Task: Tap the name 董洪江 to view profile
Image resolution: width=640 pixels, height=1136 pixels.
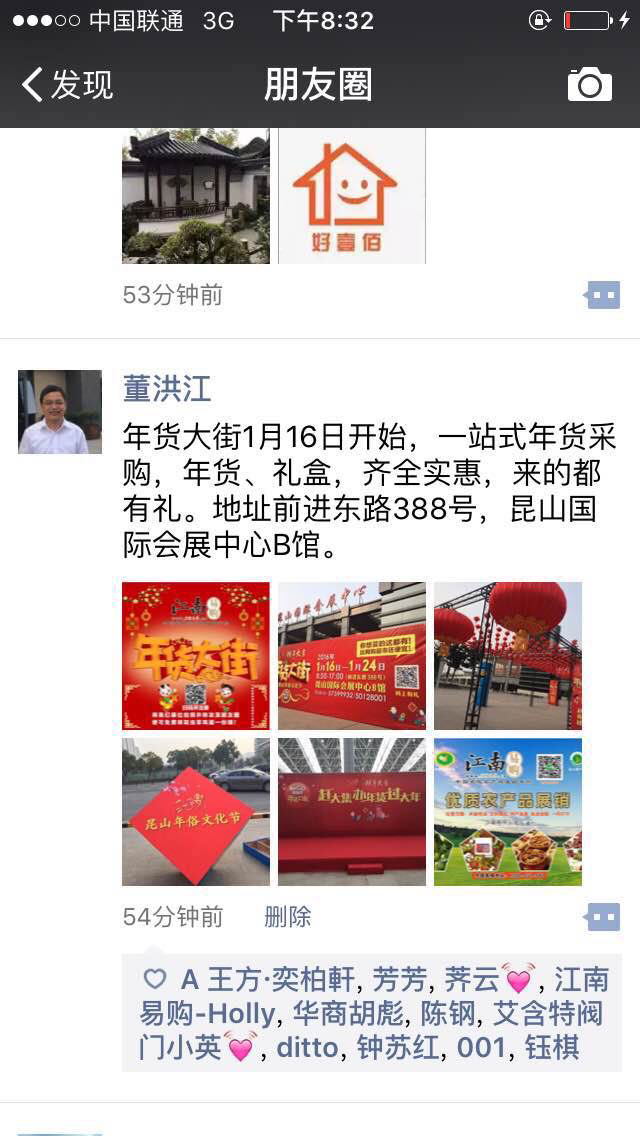Action: coord(166,388)
